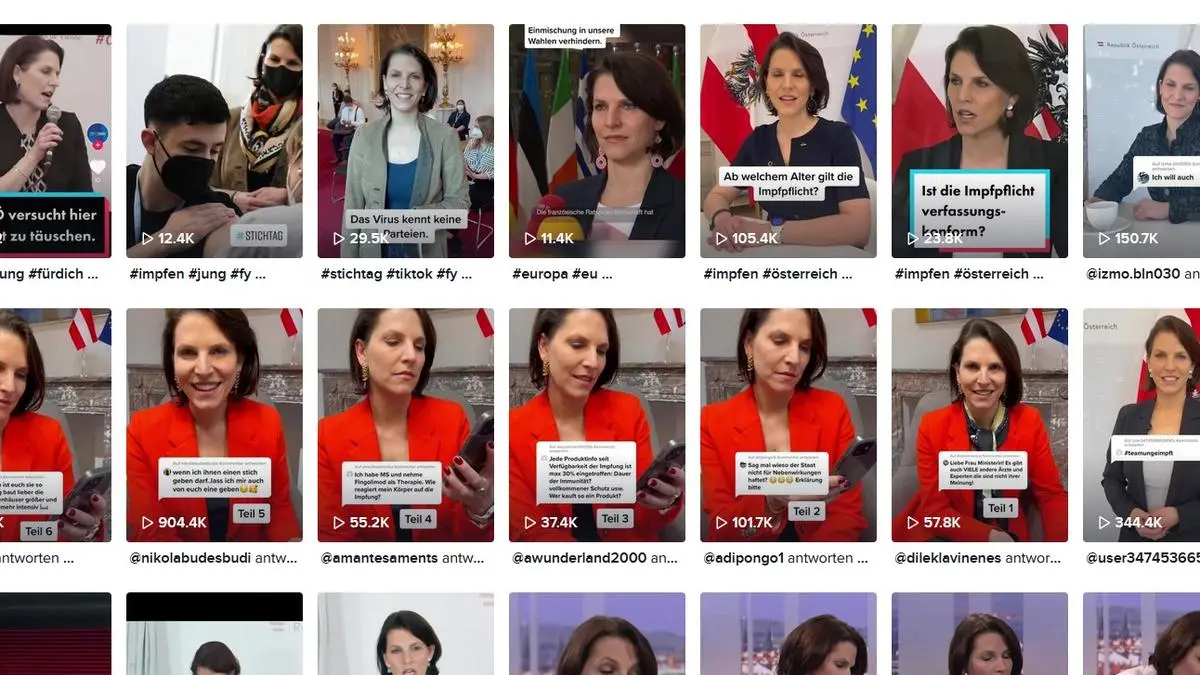Image resolution: width=1200 pixels, height=675 pixels.
Task: Play the 'Das Virus kennt keine Parteien' video
Action: (405, 140)
